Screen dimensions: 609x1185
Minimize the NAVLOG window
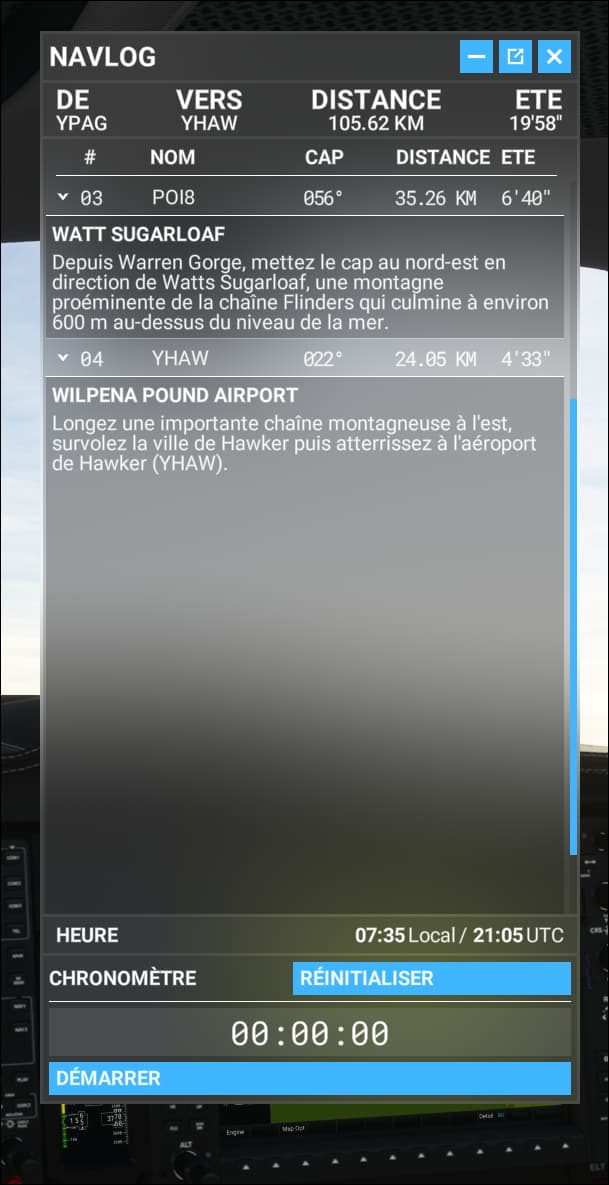(476, 57)
